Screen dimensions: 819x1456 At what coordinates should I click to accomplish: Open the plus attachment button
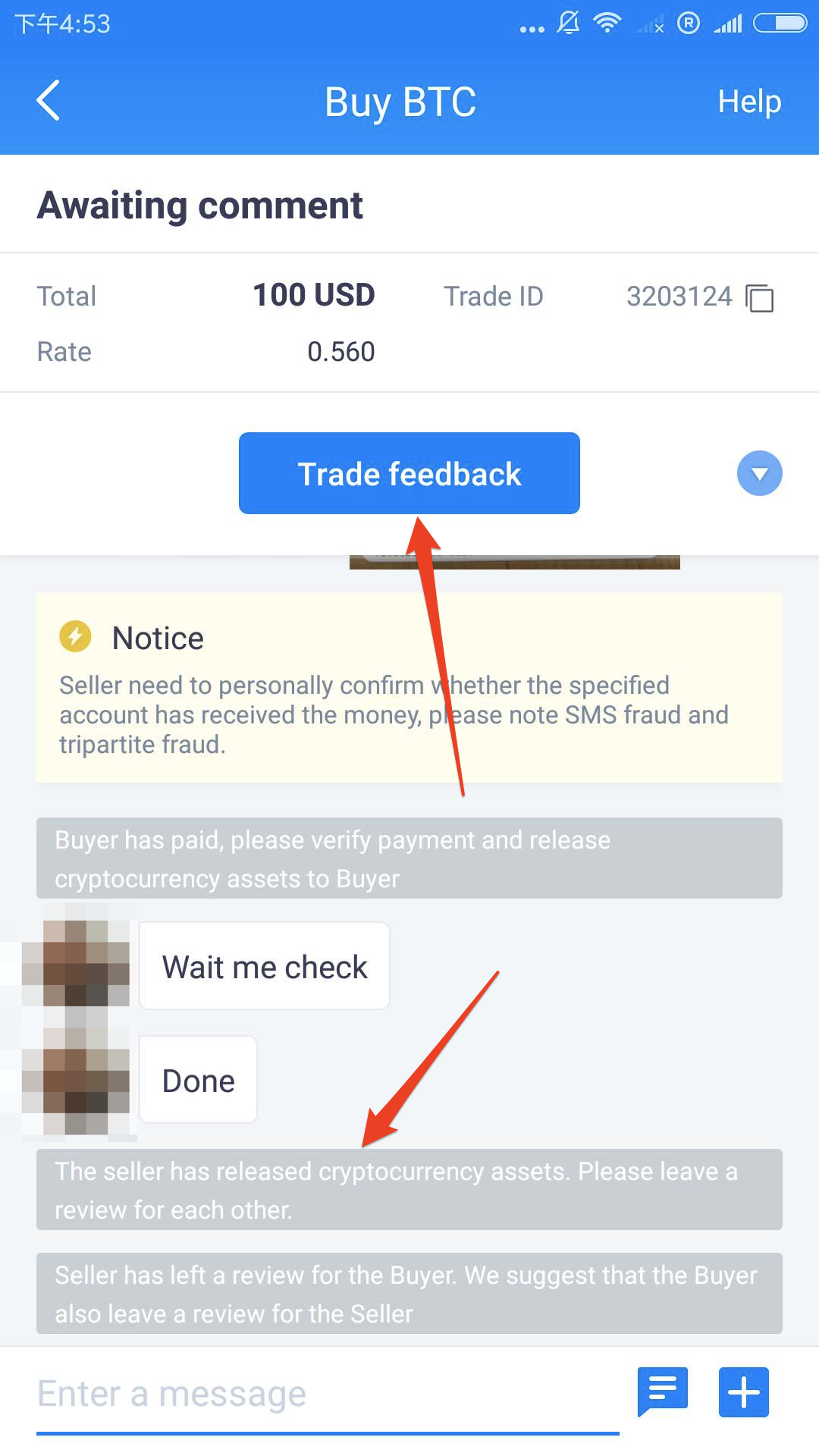pyautogui.click(x=744, y=1392)
